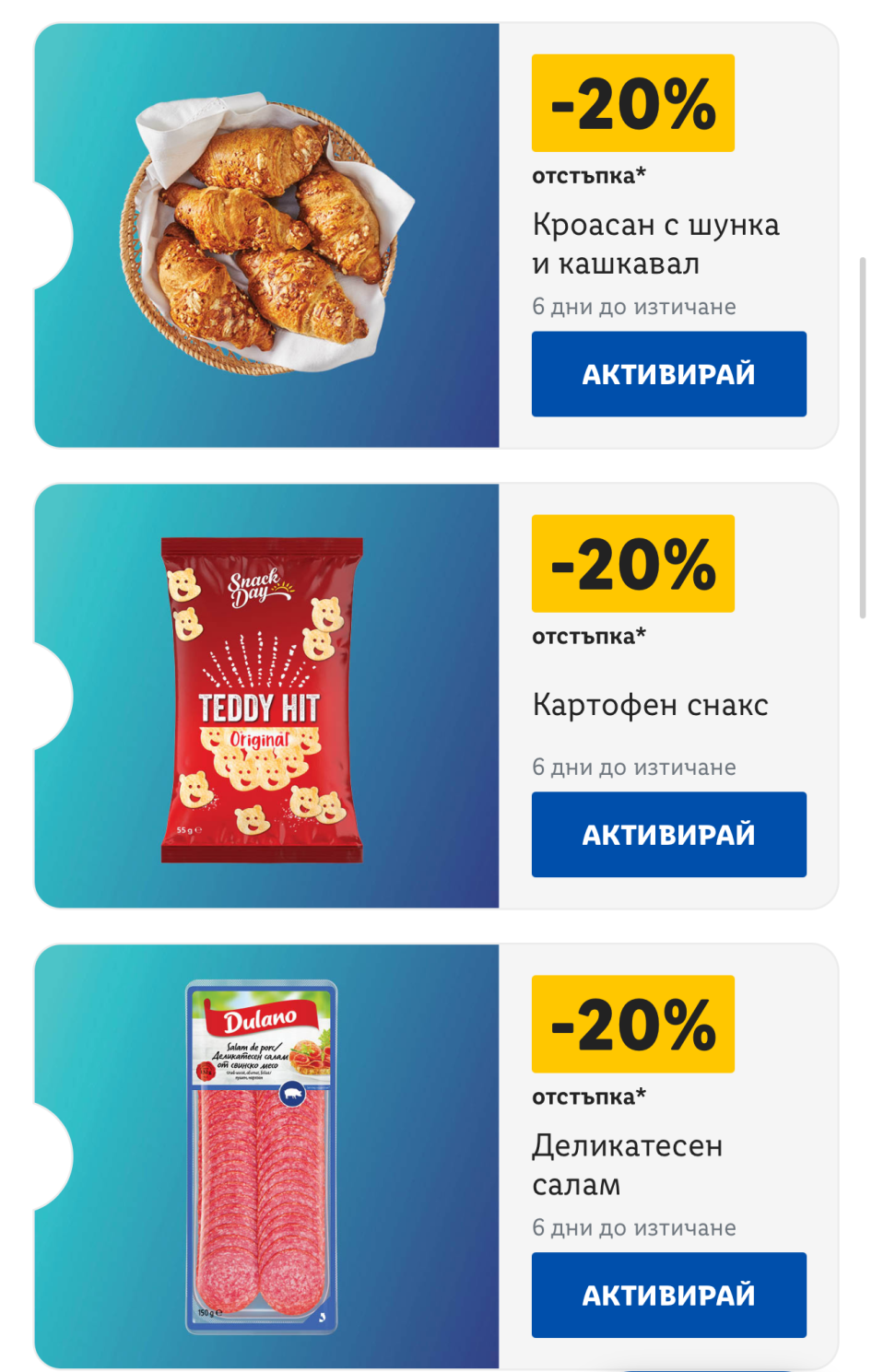Open the croissant coupon card

[x=267, y=235]
